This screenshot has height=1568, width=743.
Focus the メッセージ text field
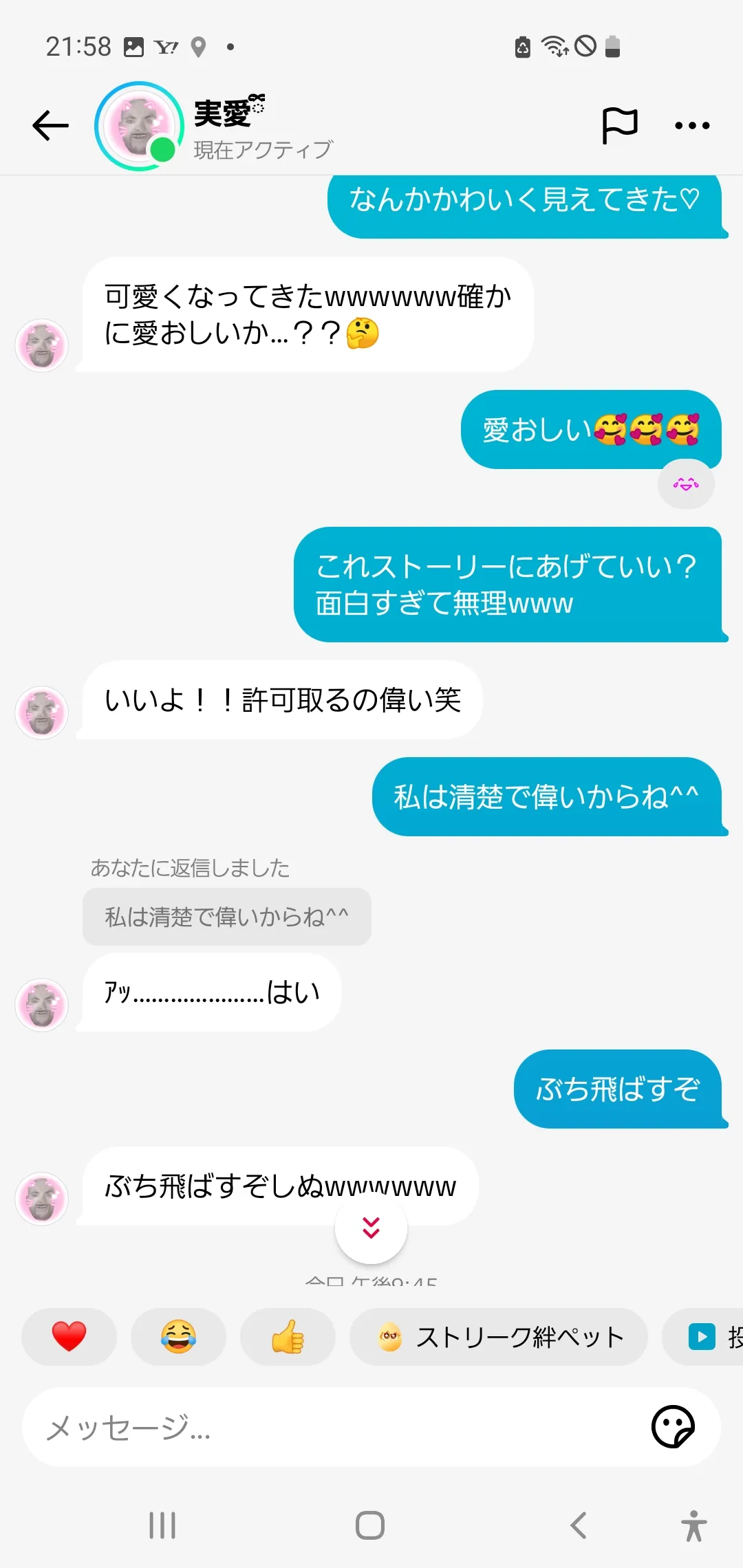[330, 1427]
